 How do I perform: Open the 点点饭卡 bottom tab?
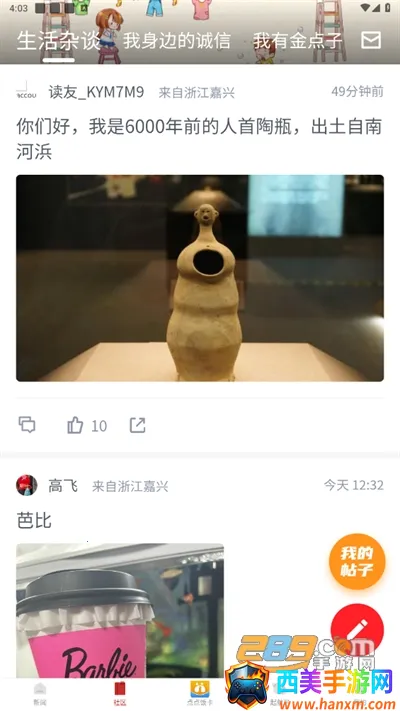click(200, 693)
